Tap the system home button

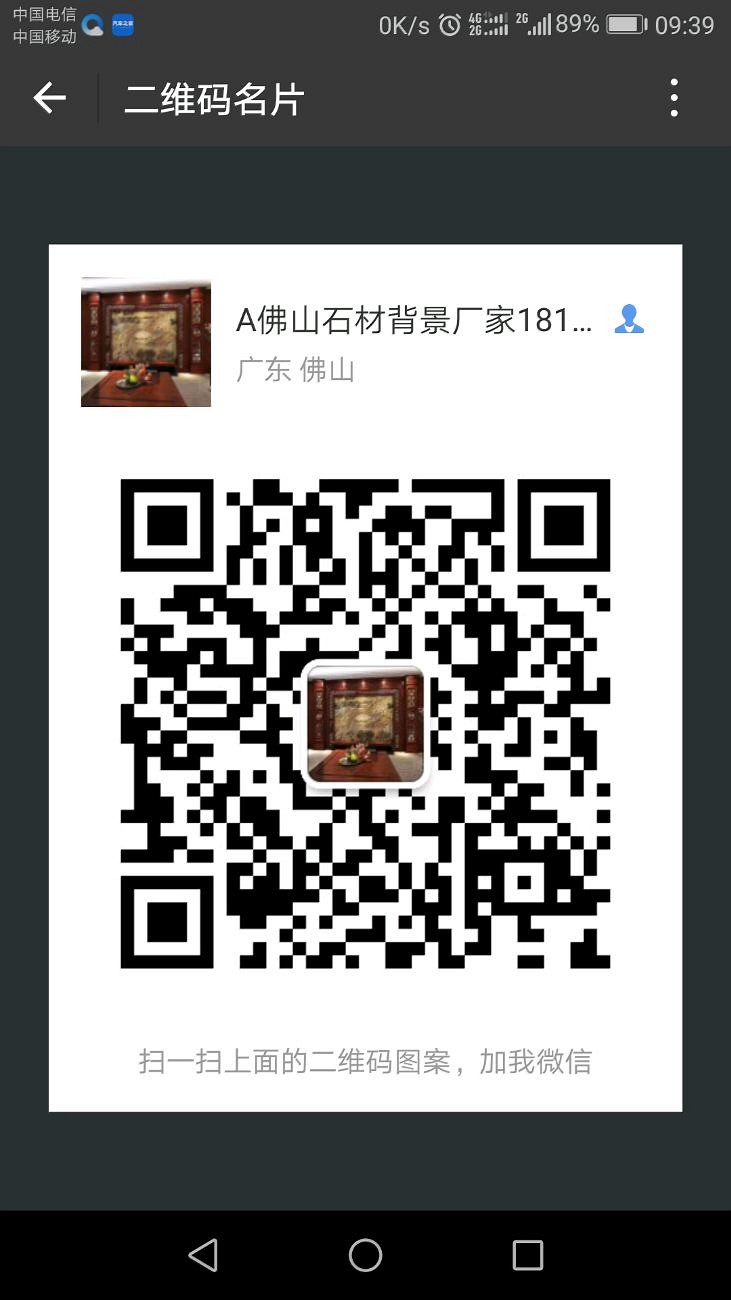point(365,1255)
